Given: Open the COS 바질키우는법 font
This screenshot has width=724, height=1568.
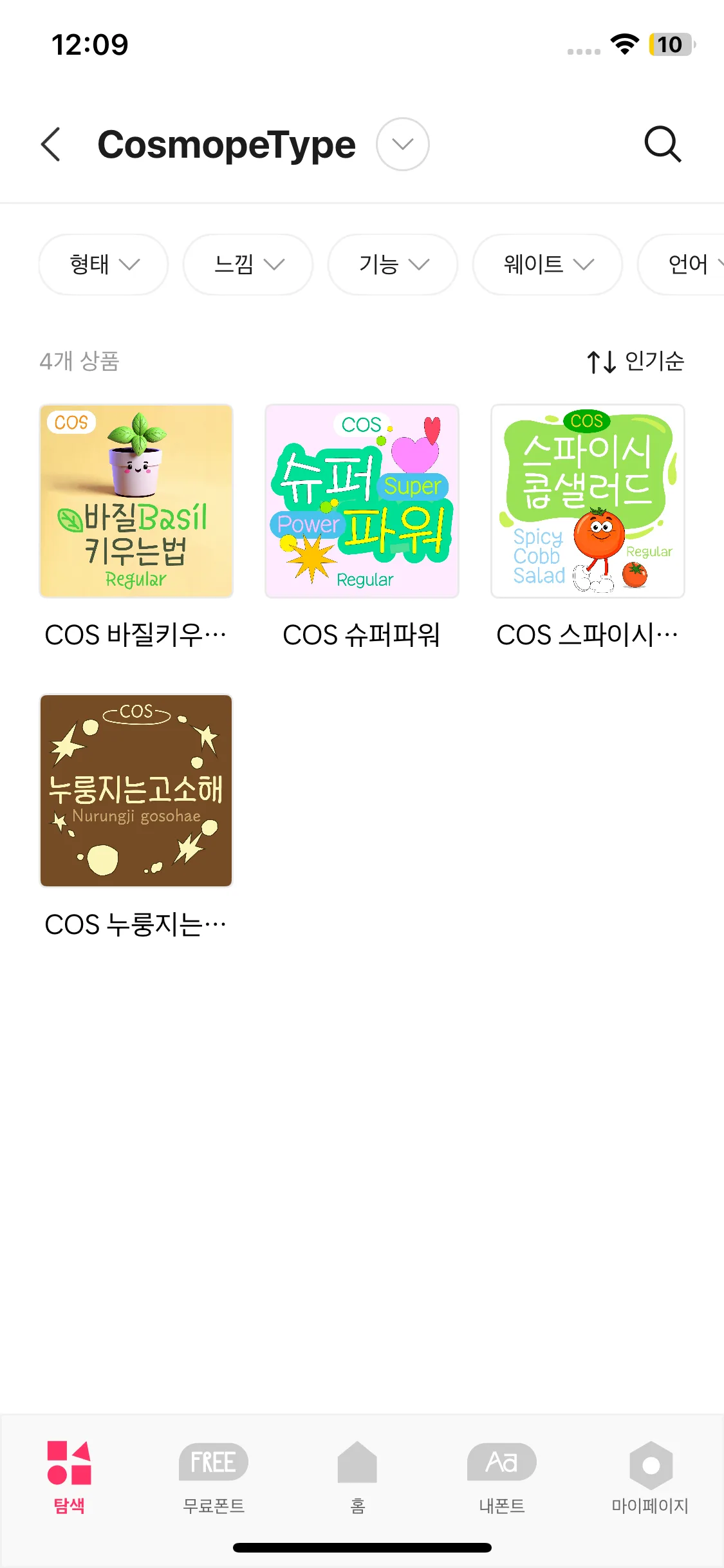Looking at the screenshot, I should (136, 501).
